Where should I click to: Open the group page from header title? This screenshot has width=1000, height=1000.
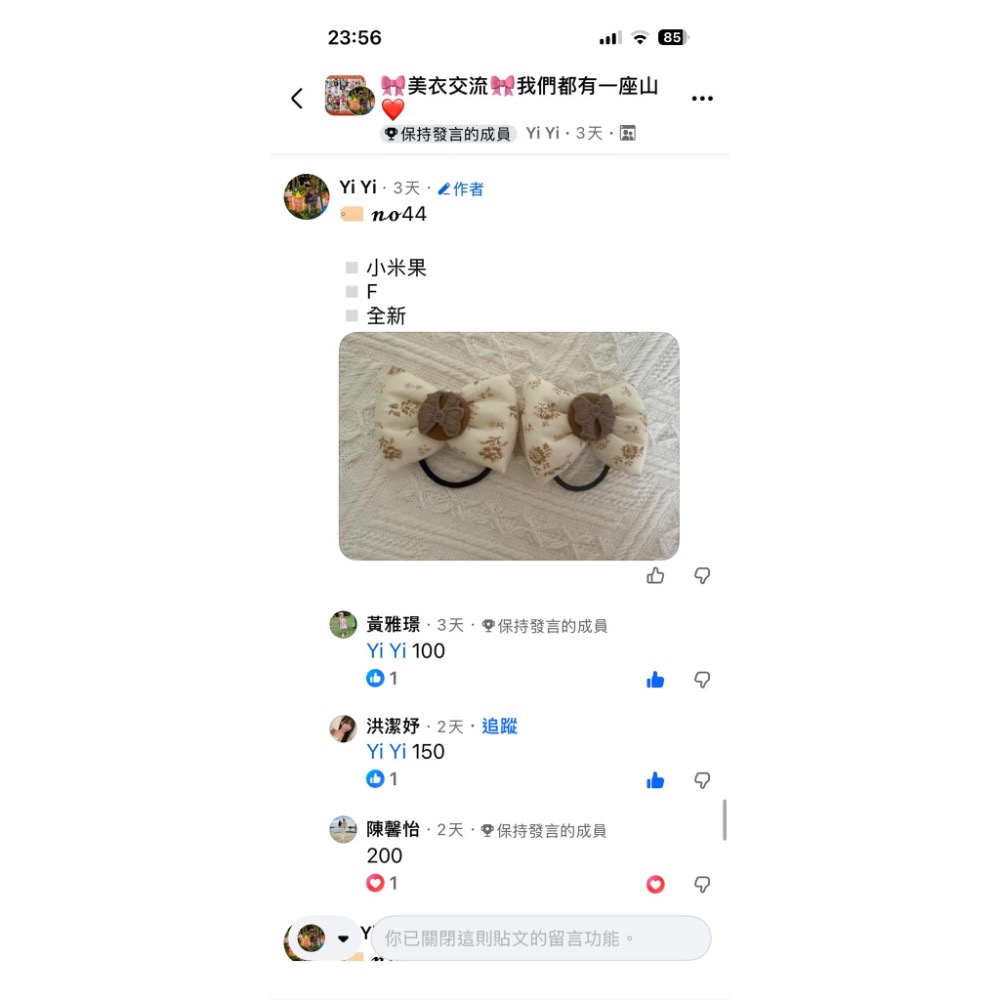click(x=520, y=87)
